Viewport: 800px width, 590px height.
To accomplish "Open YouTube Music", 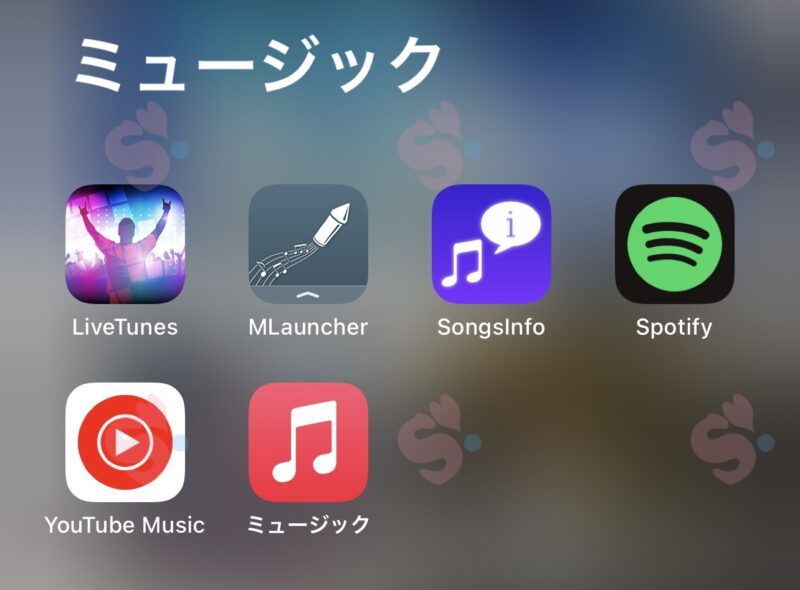I will click(125, 442).
